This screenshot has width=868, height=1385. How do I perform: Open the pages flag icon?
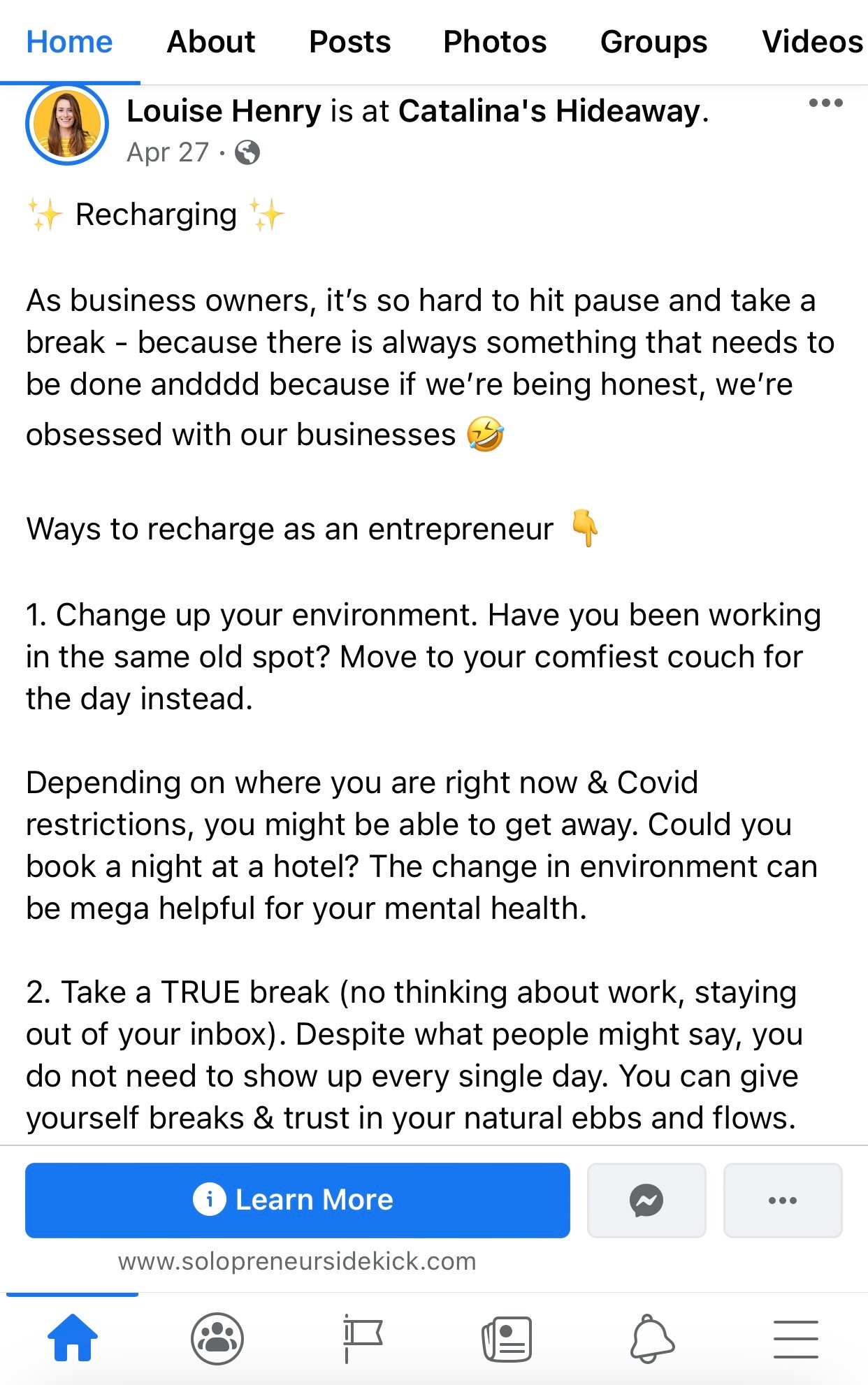[x=362, y=1338]
